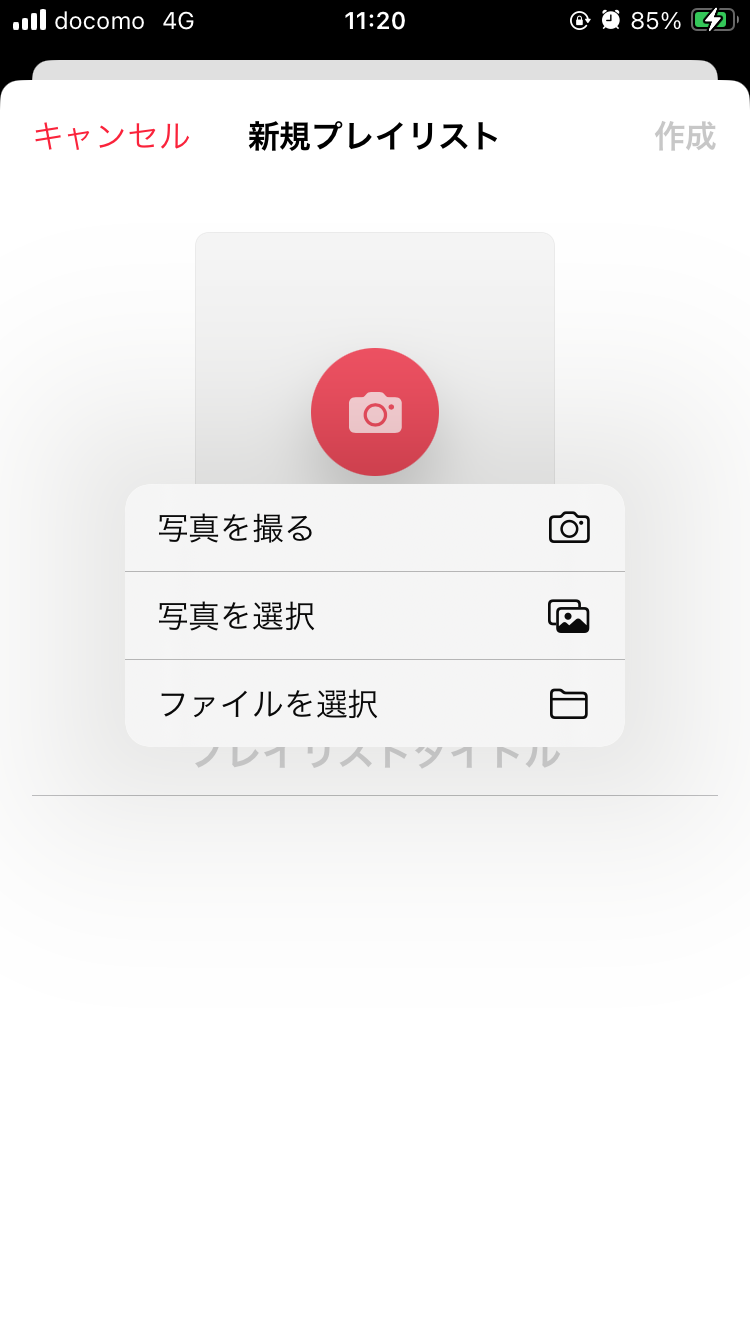Select 写真を撮る to take a photo
Image resolution: width=750 pixels, height=1334 pixels.
(x=374, y=528)
